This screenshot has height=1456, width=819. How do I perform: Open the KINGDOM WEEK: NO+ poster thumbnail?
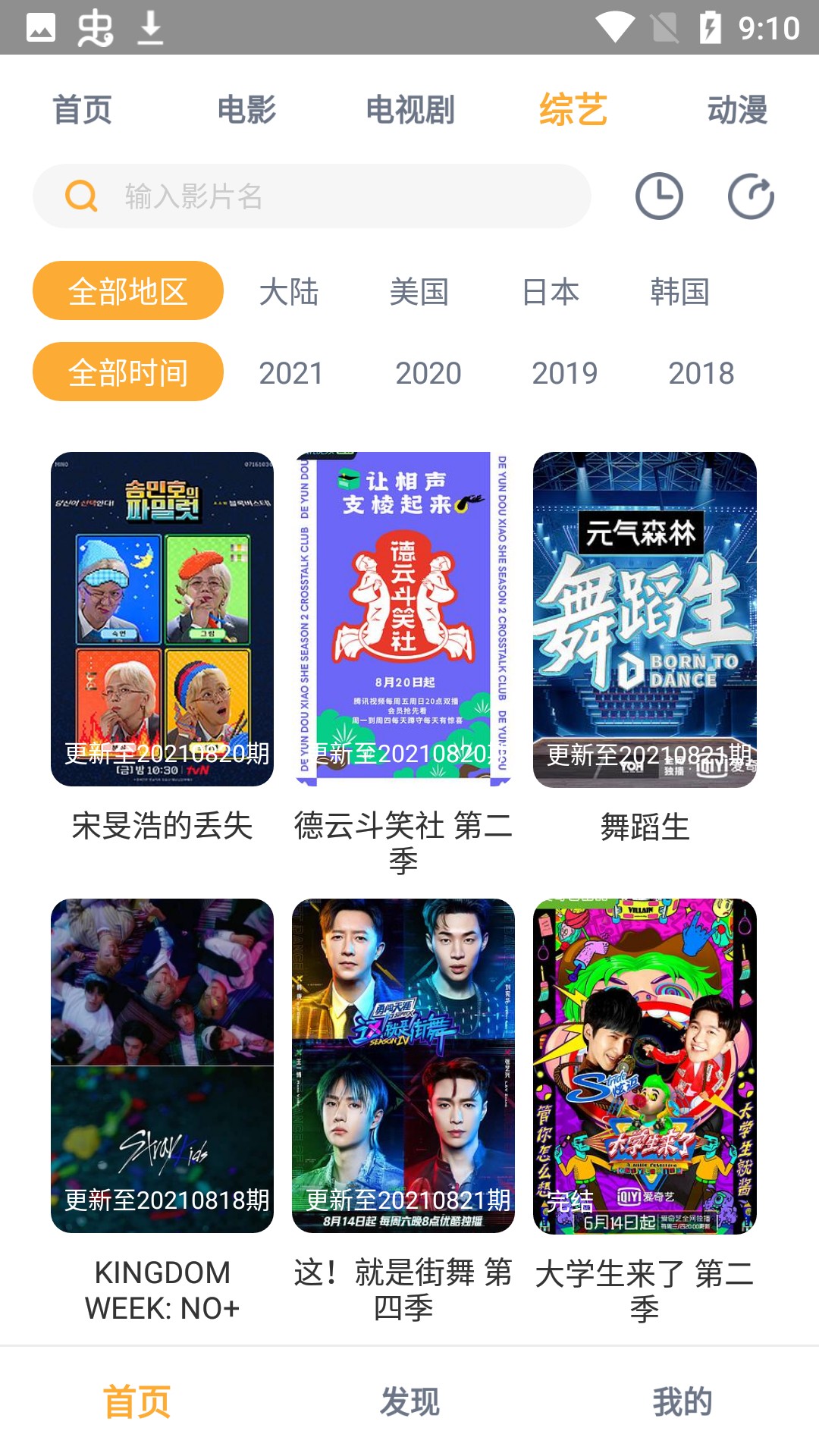pos(161,1062)
